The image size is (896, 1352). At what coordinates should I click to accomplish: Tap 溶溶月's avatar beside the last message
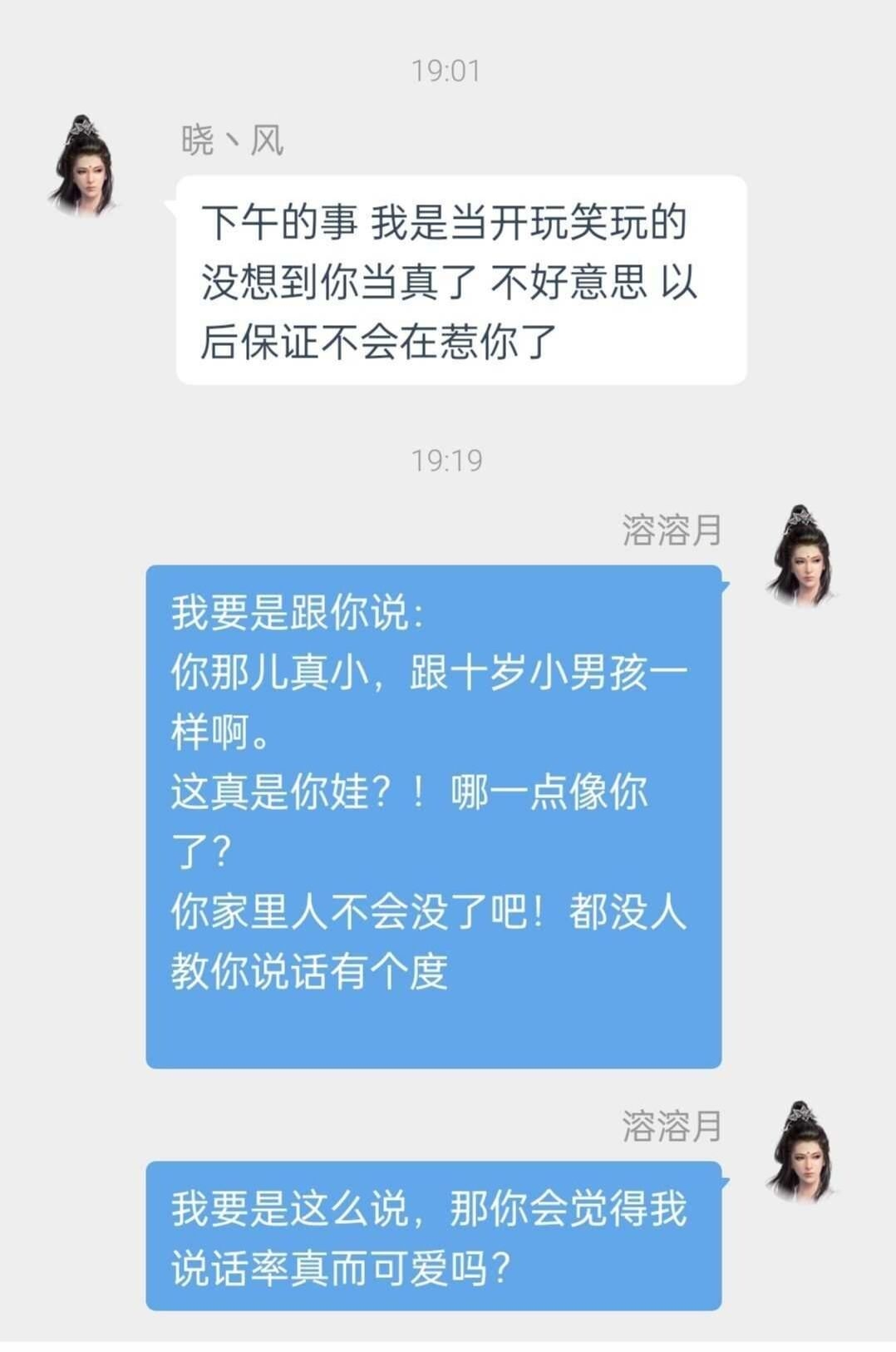[800, 1151]
